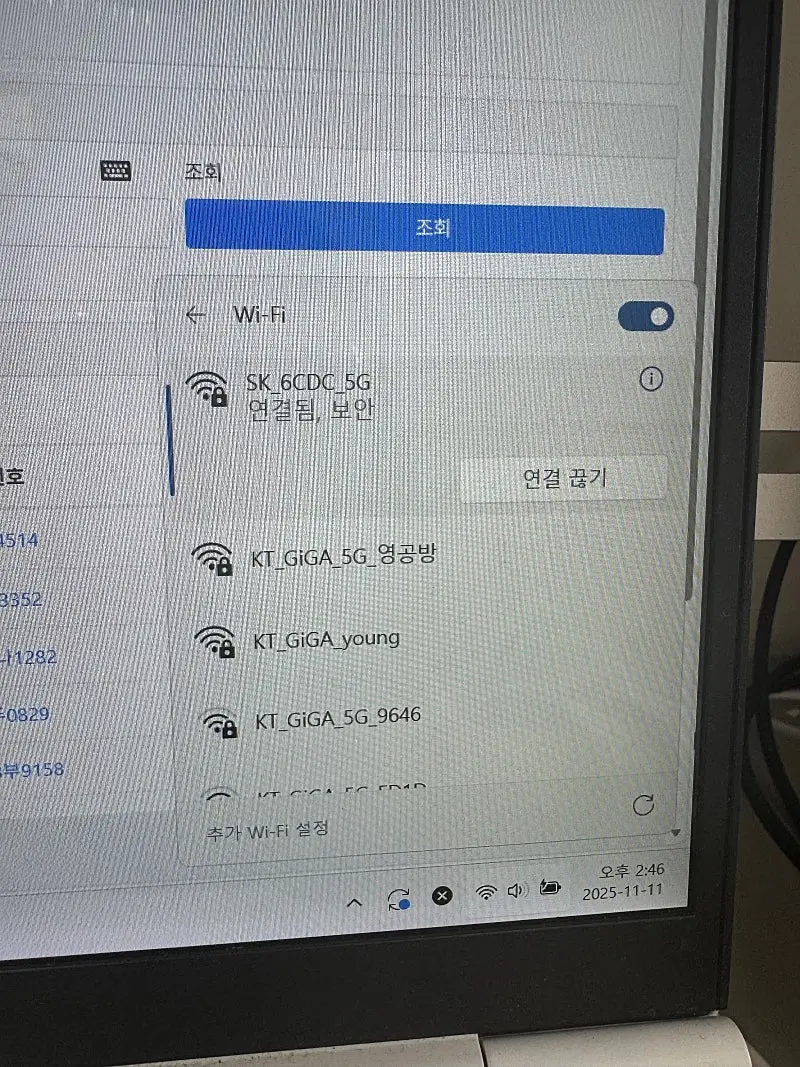Refresh the Wi-Fi network list

click(644, 804)
